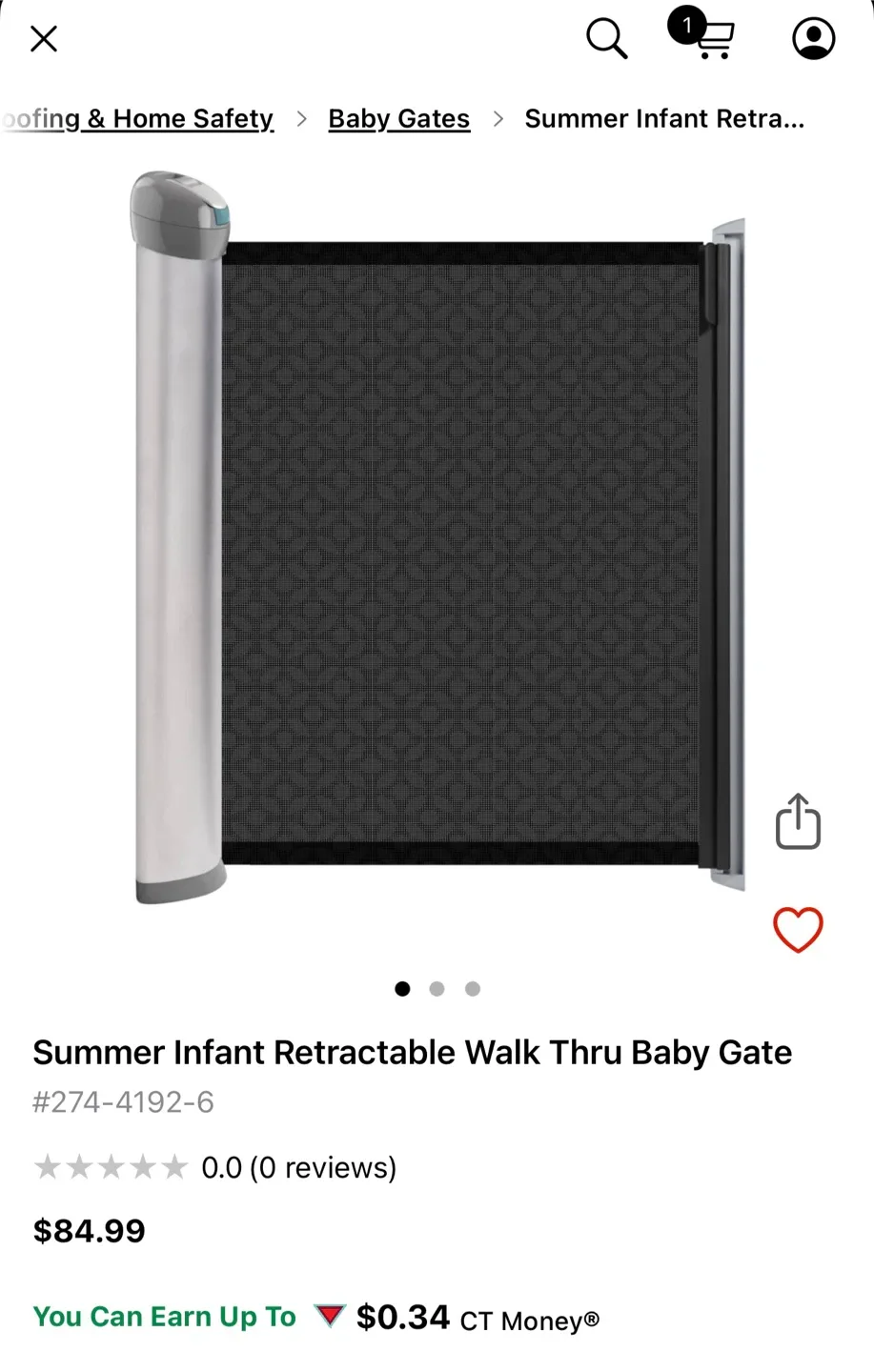This screenshot has width=874, height=1372.
Task: Navigate to Baby Gates breadcrumb
Action: coord(398,118)
